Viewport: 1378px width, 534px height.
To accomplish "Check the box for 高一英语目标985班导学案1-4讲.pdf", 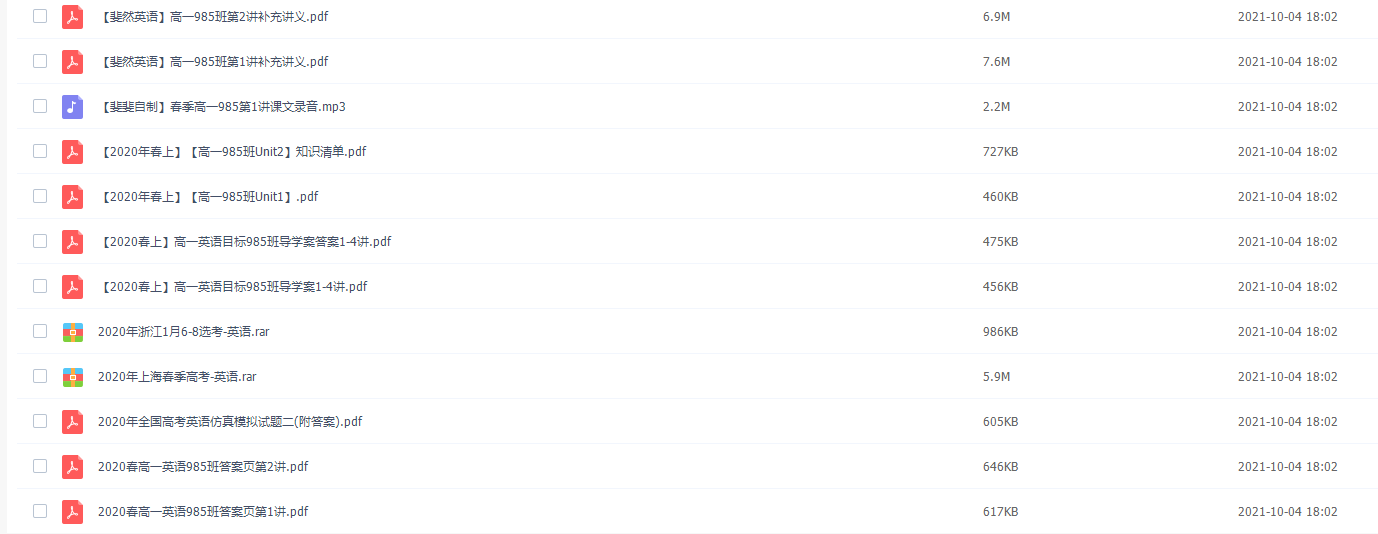I will point(40,286).
